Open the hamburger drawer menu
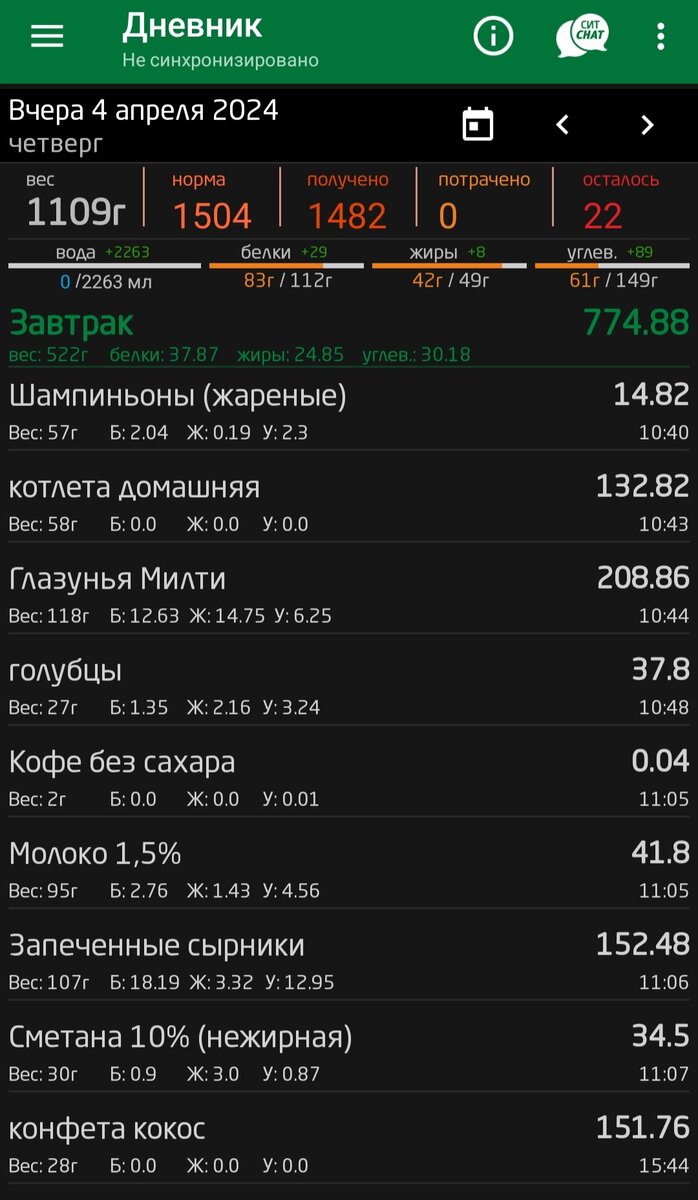 click(x=47, y=37)
